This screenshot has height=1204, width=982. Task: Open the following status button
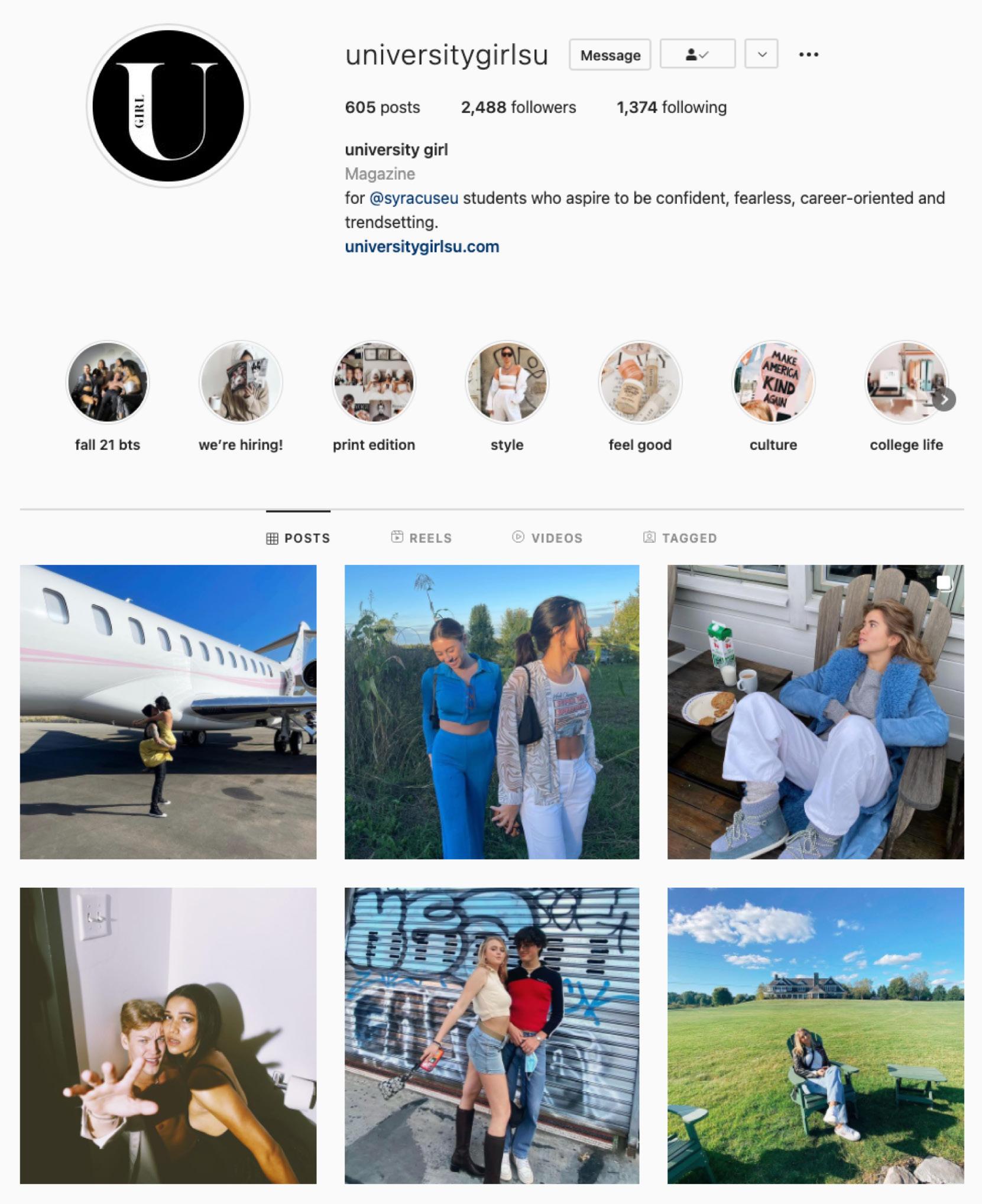click(697, 55)
